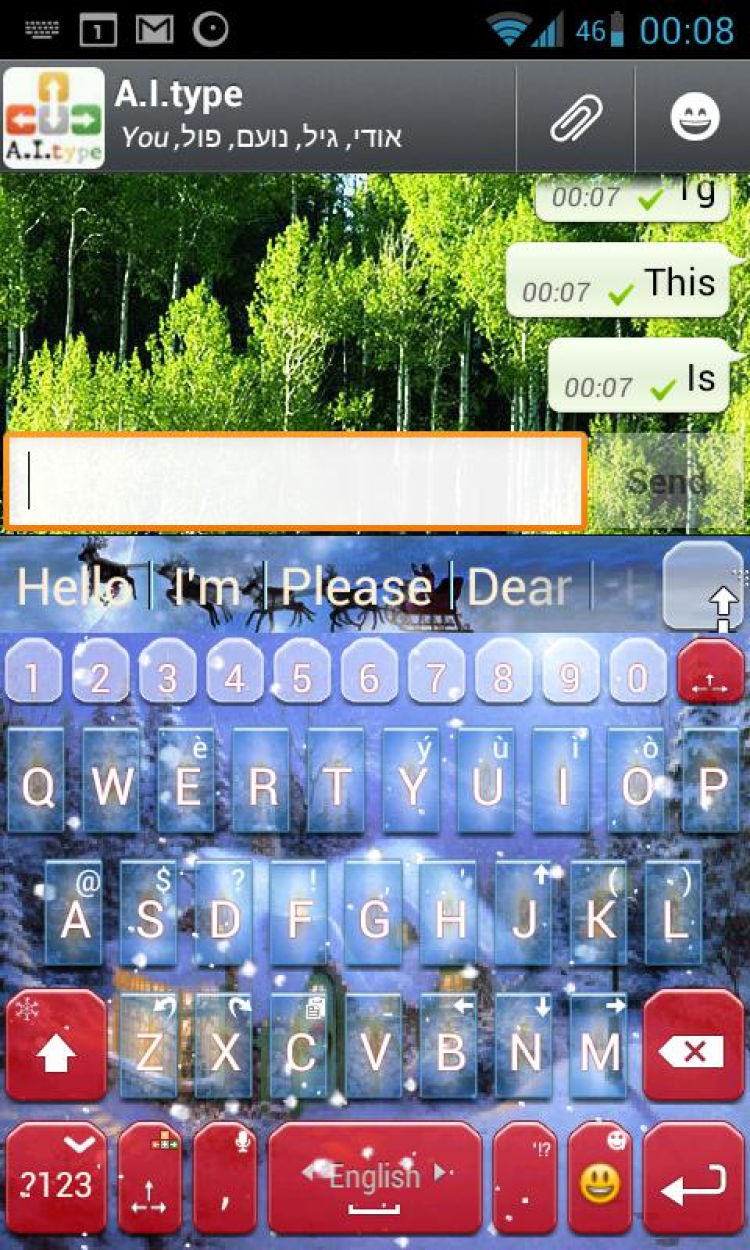This screenshot has width=750, height=1250.
Task: Open the emoji smiley in the header
Action: click(x=694, y=119)
